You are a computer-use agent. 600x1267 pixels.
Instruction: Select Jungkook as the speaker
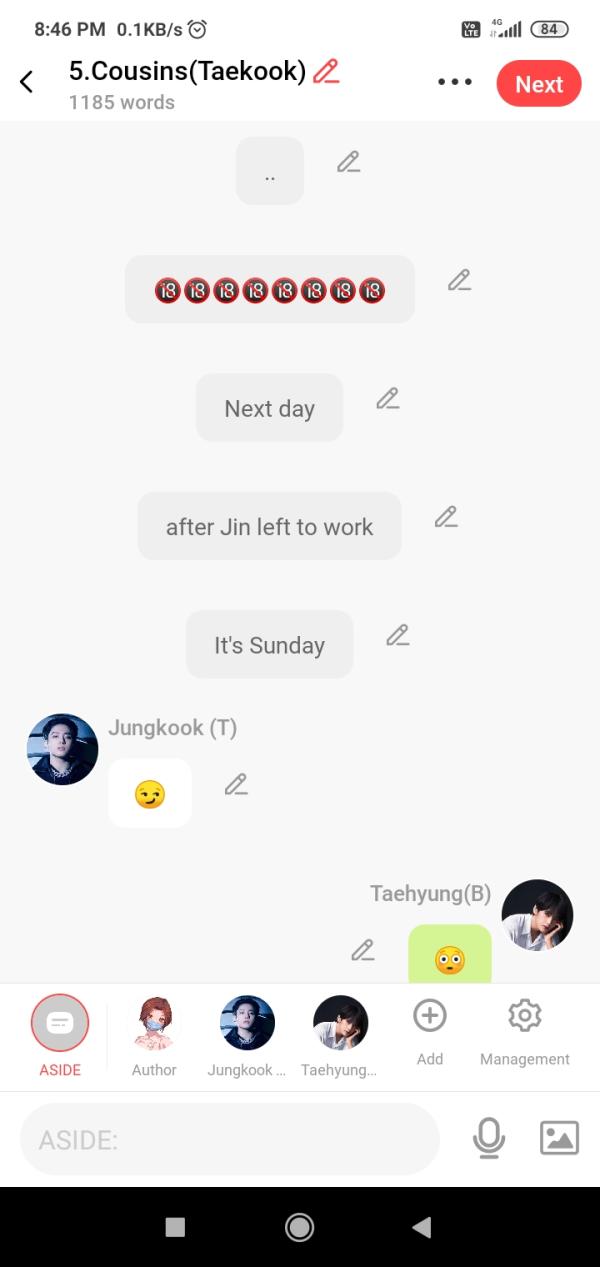[x=247, y=1023]
